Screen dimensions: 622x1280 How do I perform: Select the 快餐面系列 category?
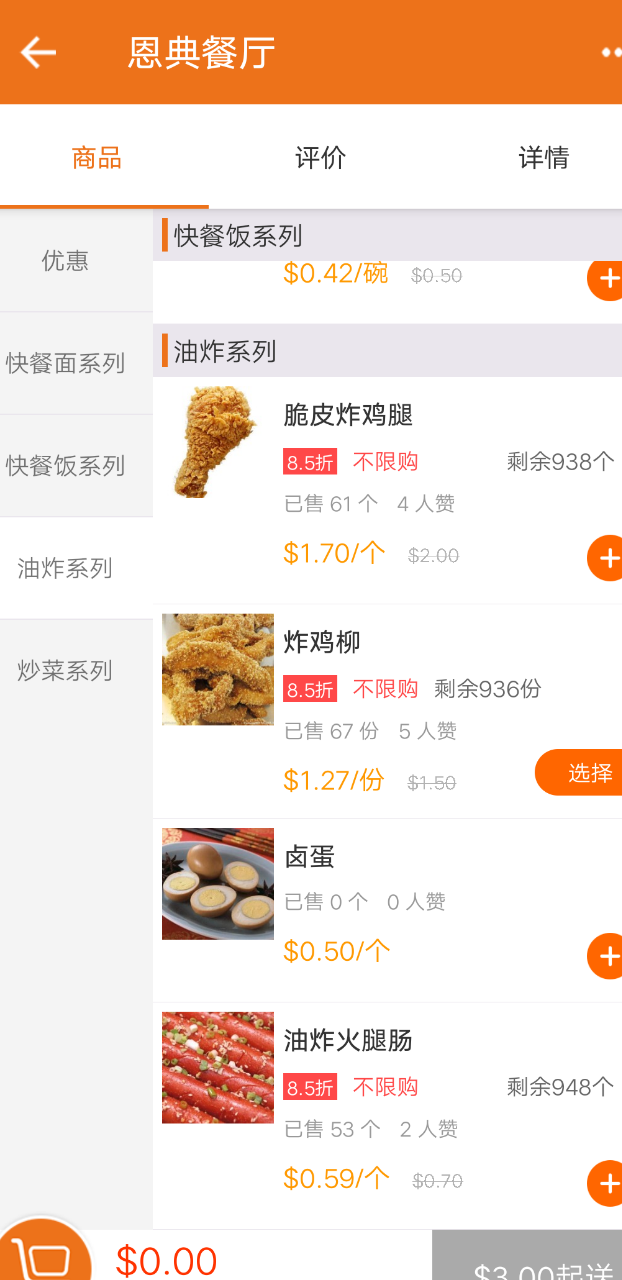pyautogui.click(x=66, y=363)
